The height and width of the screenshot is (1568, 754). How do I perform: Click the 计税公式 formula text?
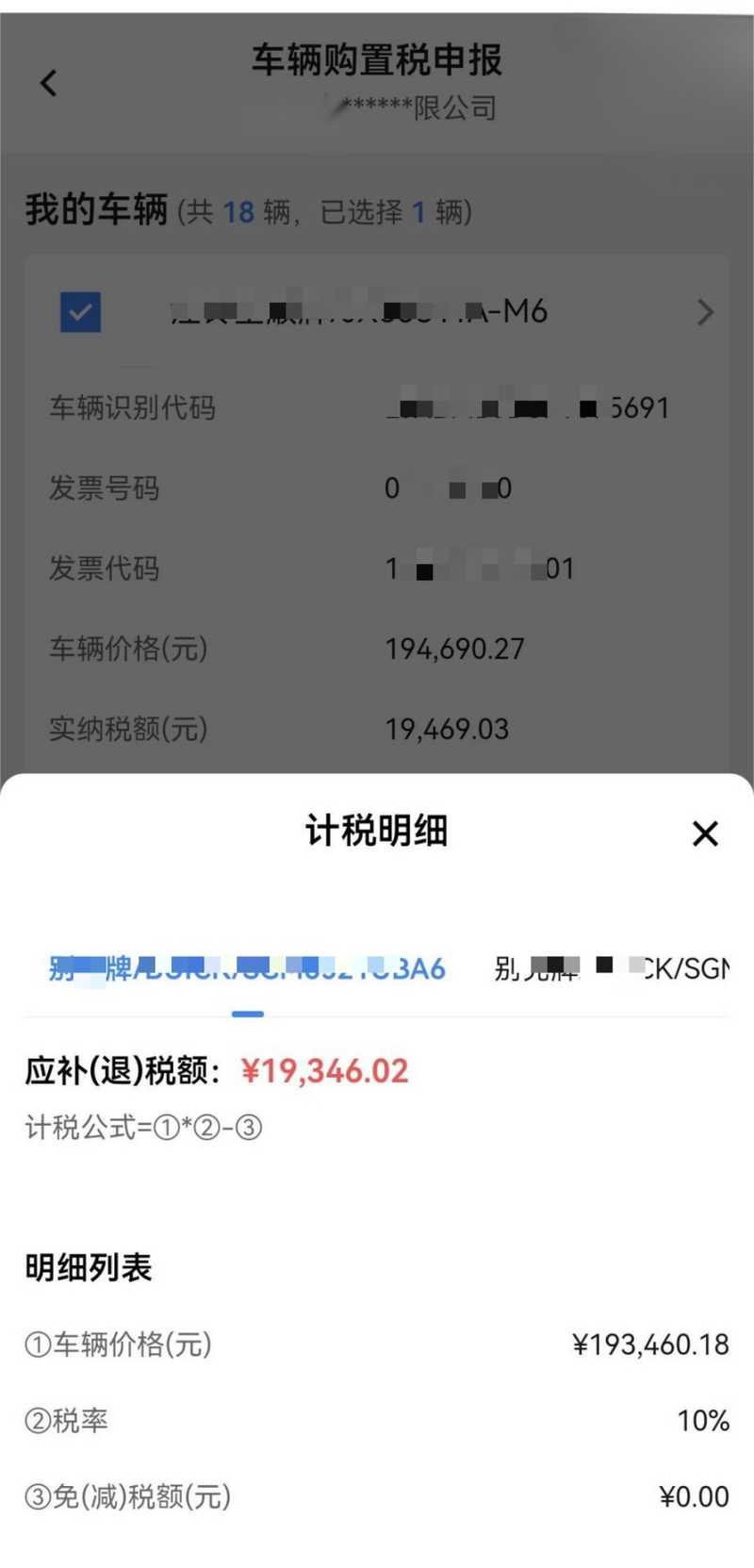(139, 1127)
